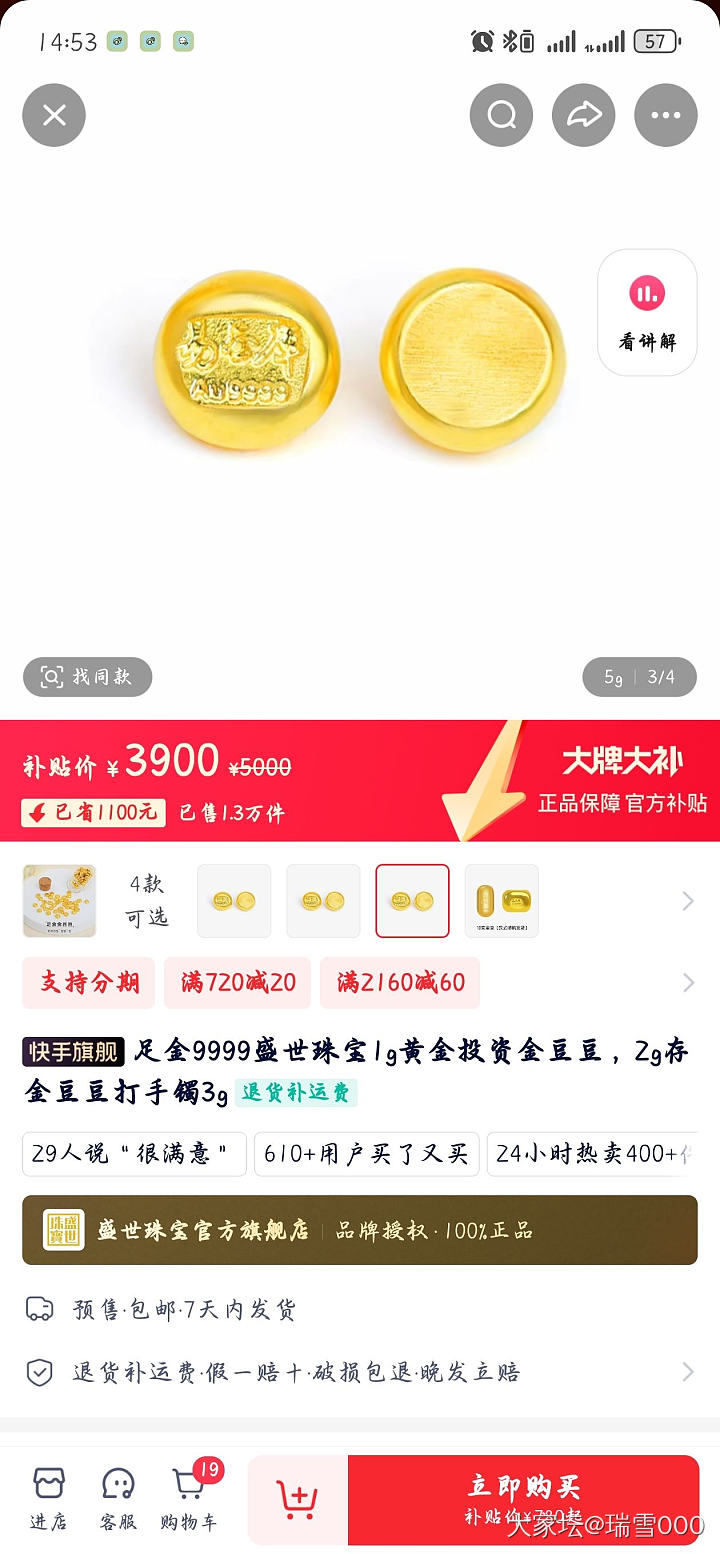720x1554 pixels.
Task: Tap the 支持分期 installment chip
Action: [x=89, y=982]
